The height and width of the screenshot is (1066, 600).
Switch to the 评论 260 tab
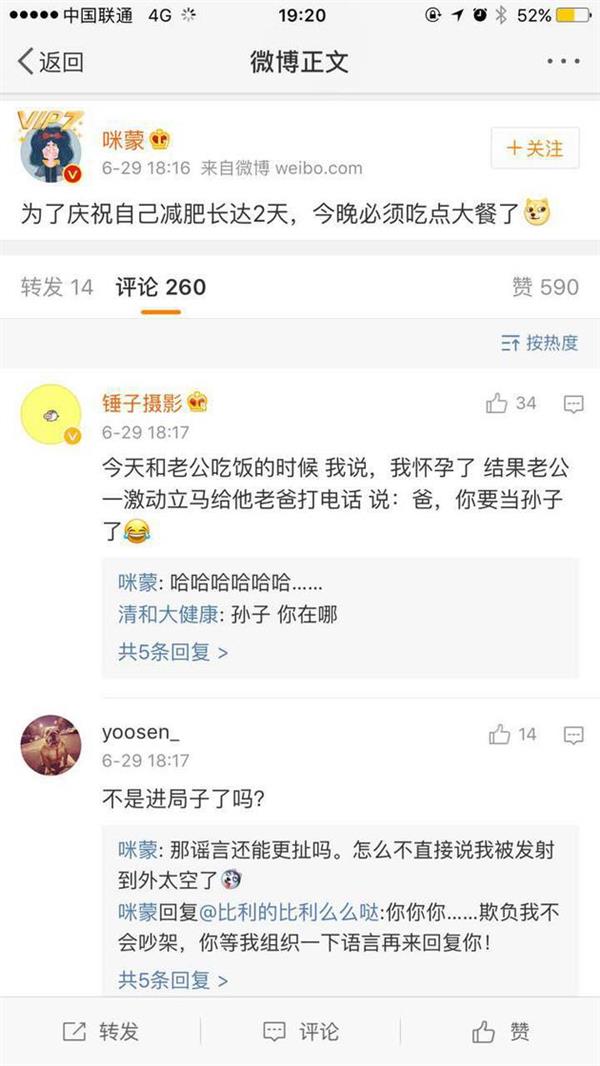(x=160, y=287)
